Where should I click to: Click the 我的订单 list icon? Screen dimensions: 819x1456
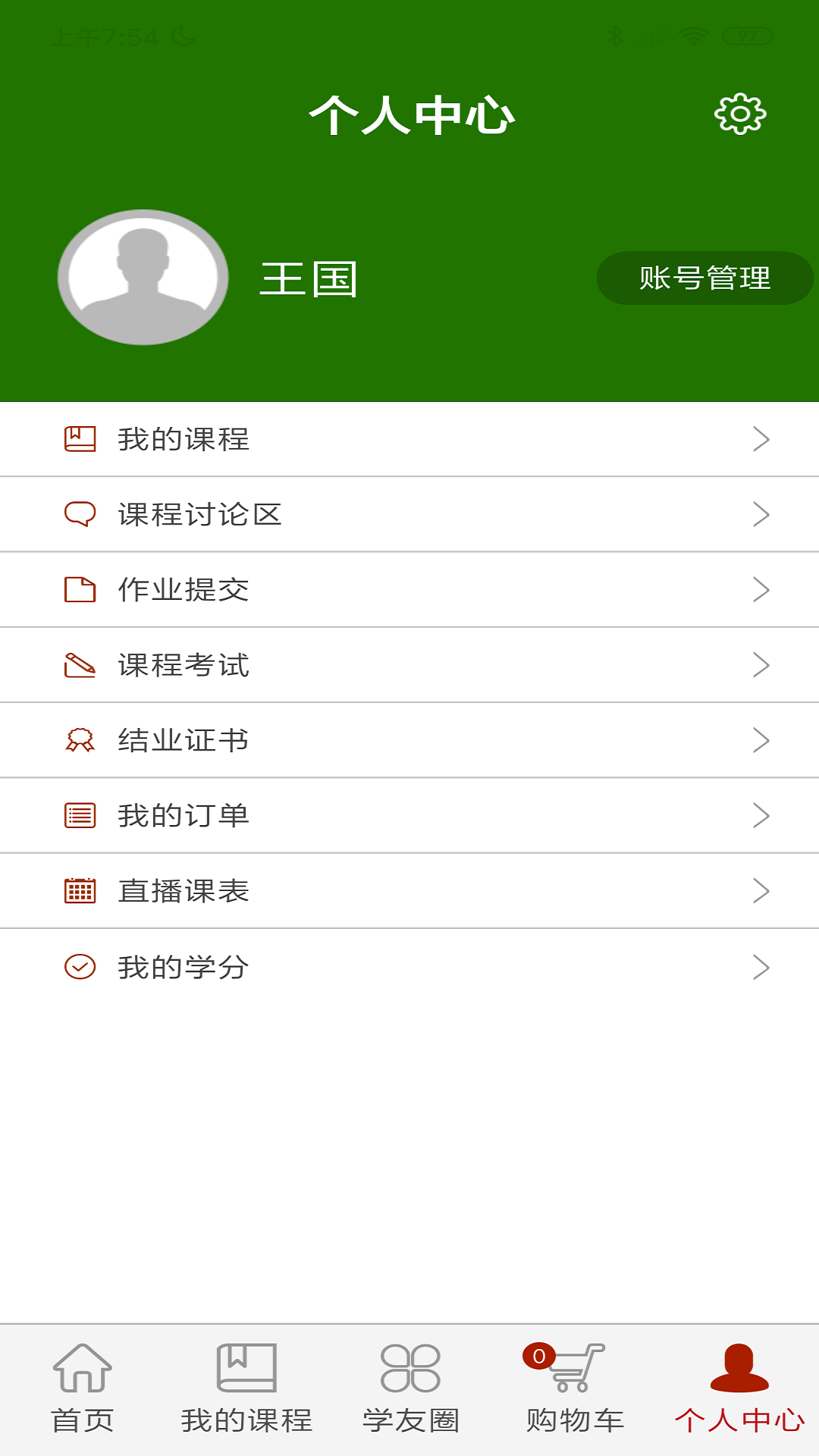80,816
